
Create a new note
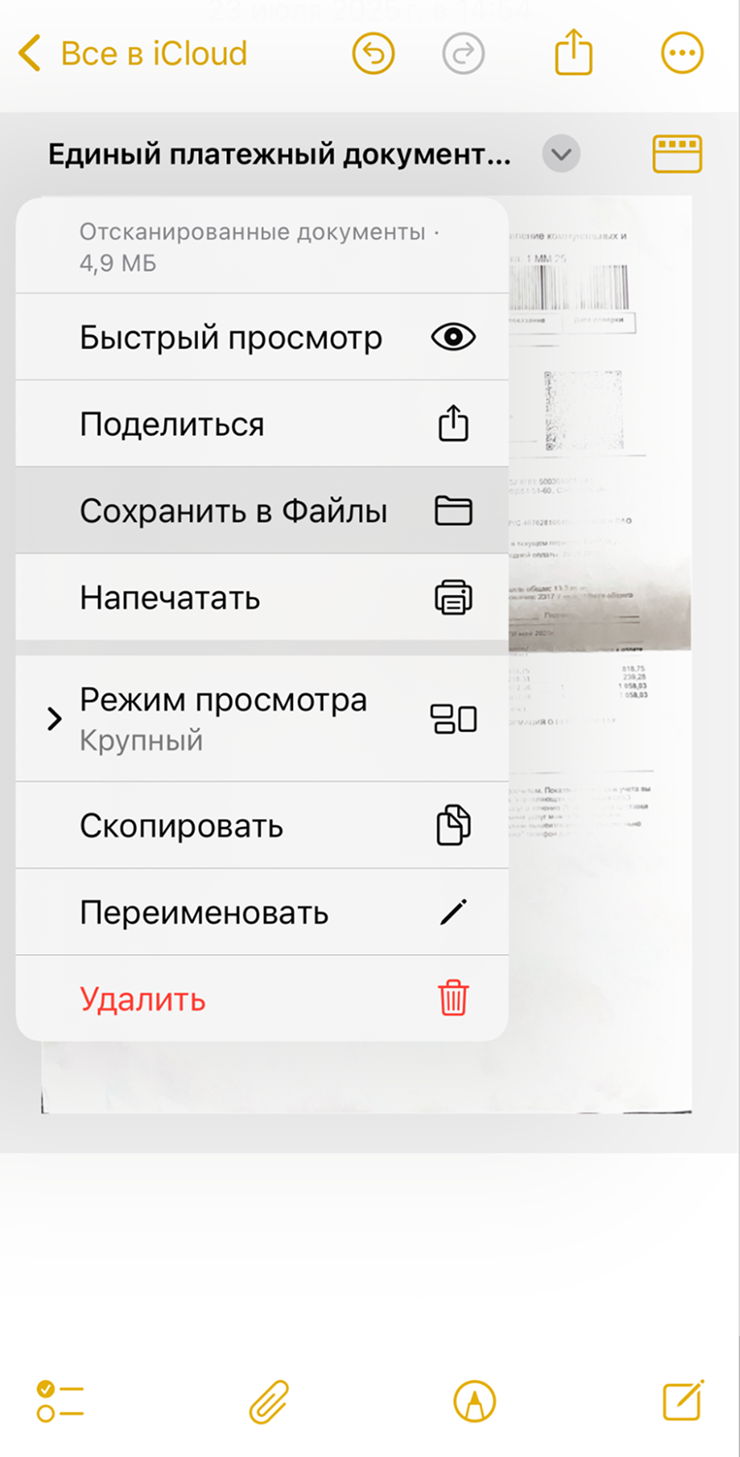683,1400
